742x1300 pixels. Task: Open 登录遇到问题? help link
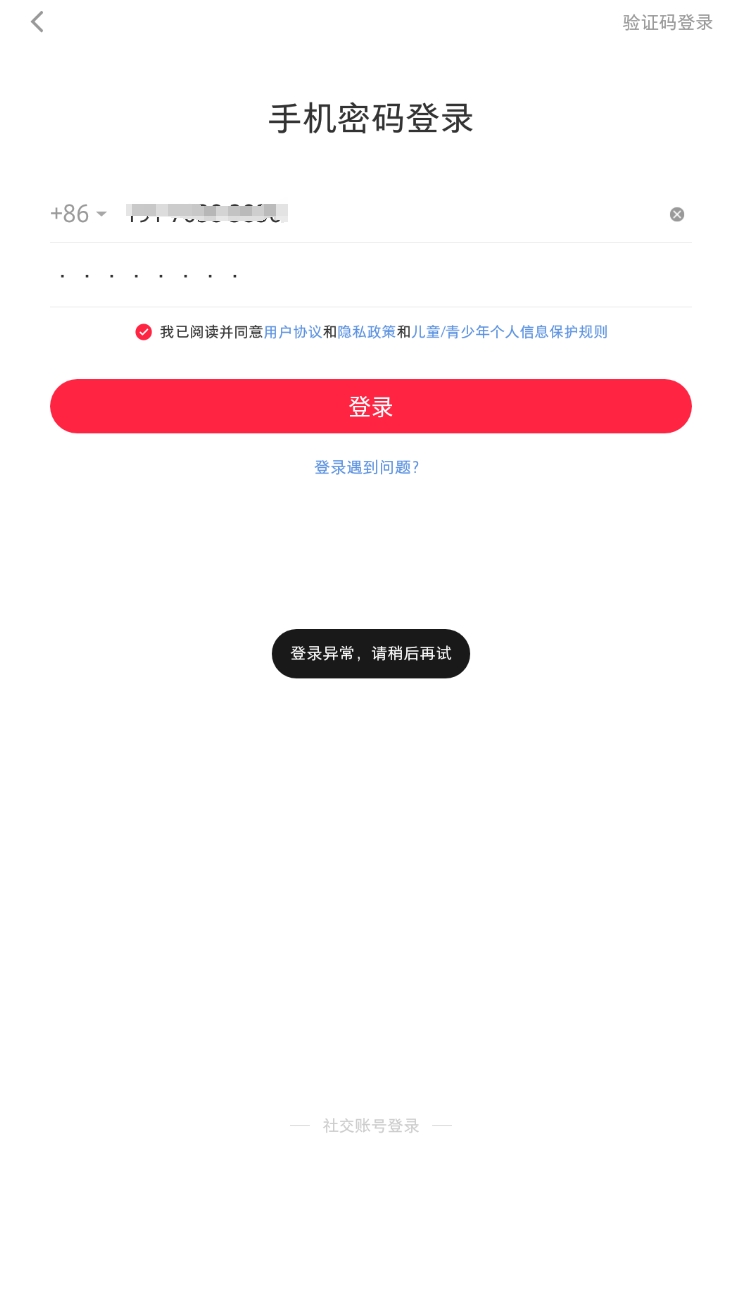point(367,467)
